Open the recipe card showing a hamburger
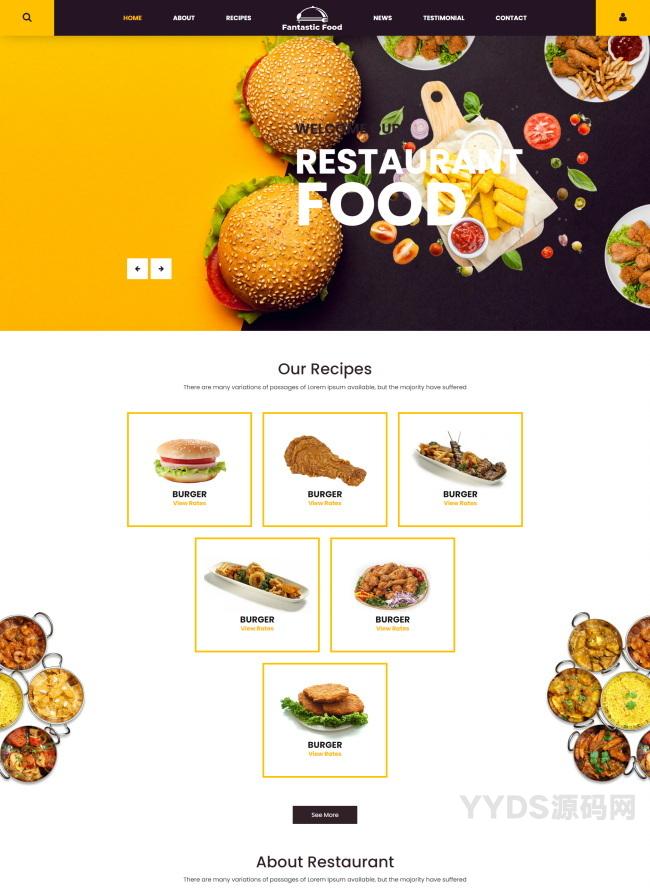Image resolution: width=650 pixels, height=893 pixels. (x=189, y=469)
